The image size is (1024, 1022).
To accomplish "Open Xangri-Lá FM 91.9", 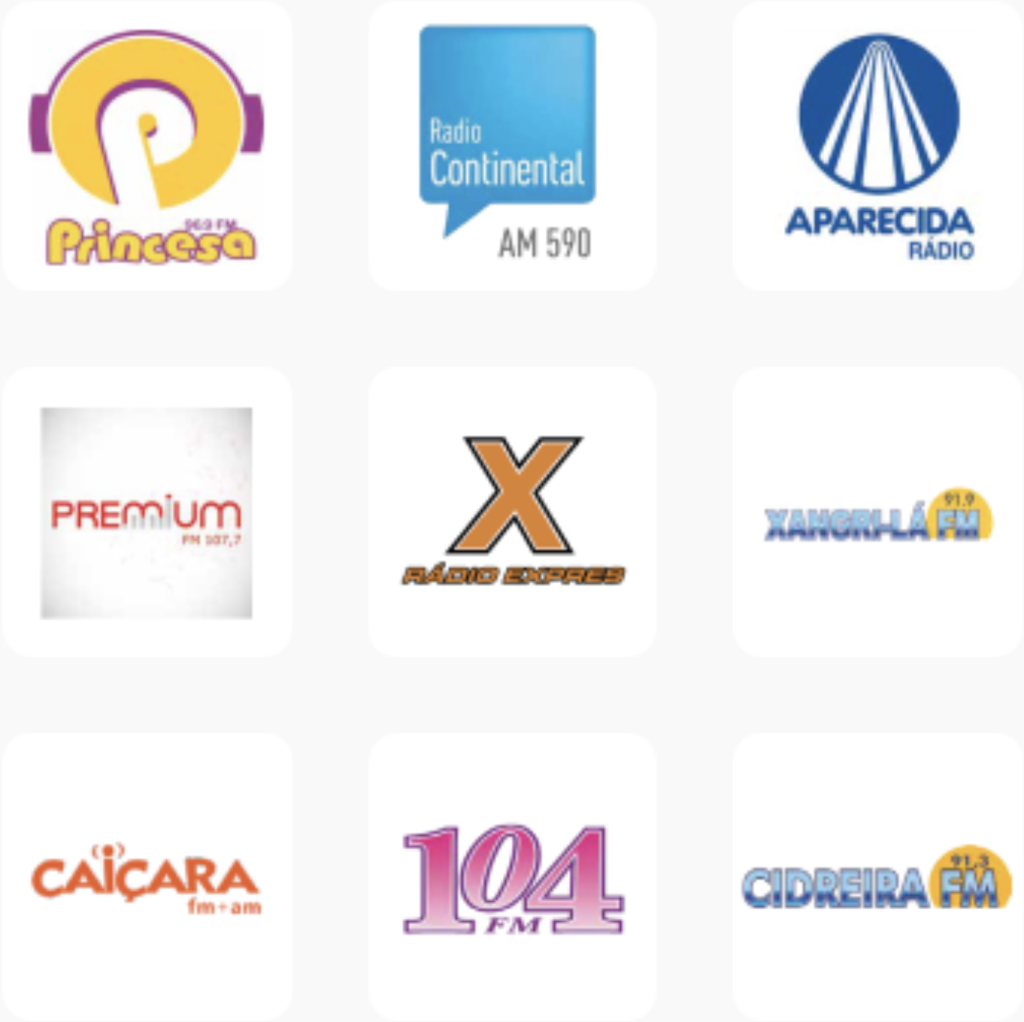I will 878,512.
